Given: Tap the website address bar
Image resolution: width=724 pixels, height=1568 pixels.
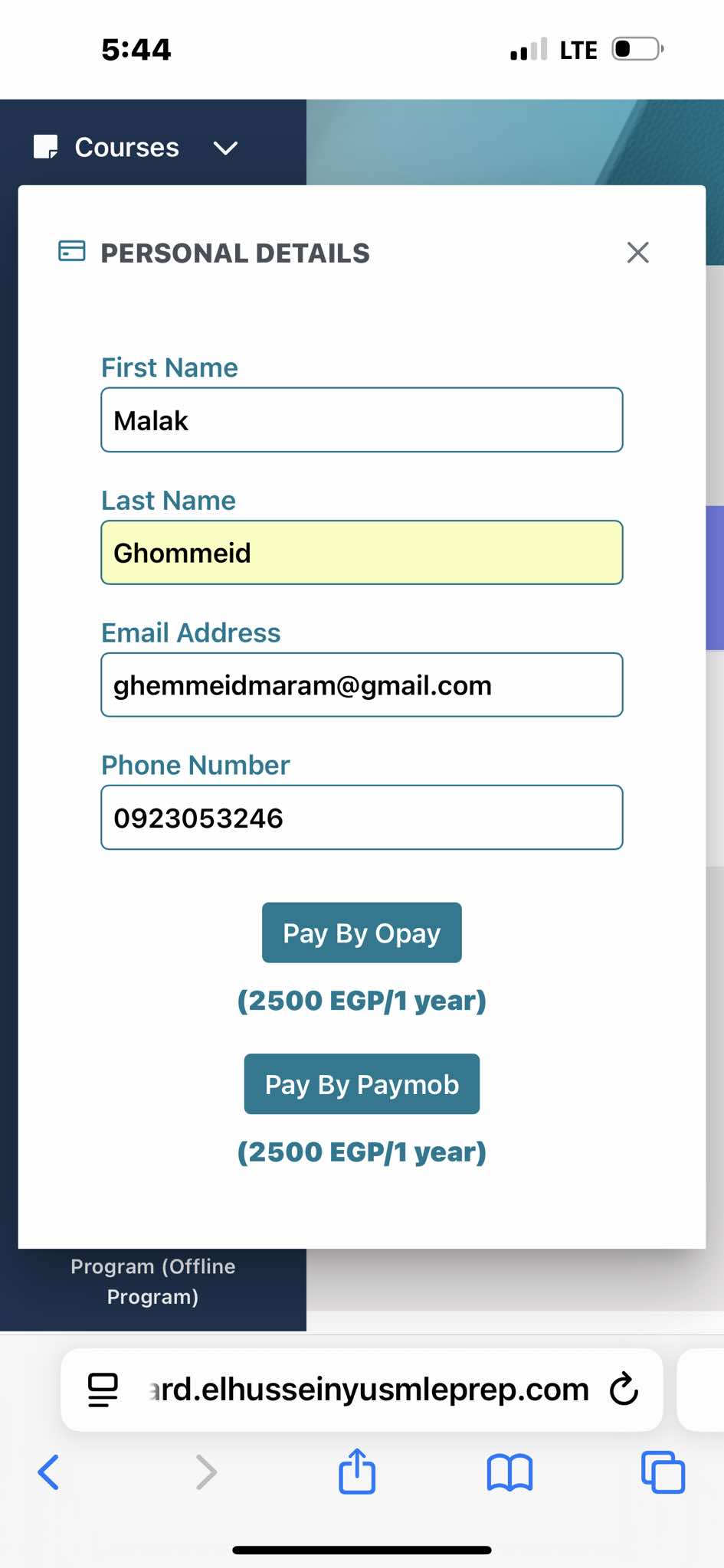Looking at the screenshot, I should [x=368, y=1389].
